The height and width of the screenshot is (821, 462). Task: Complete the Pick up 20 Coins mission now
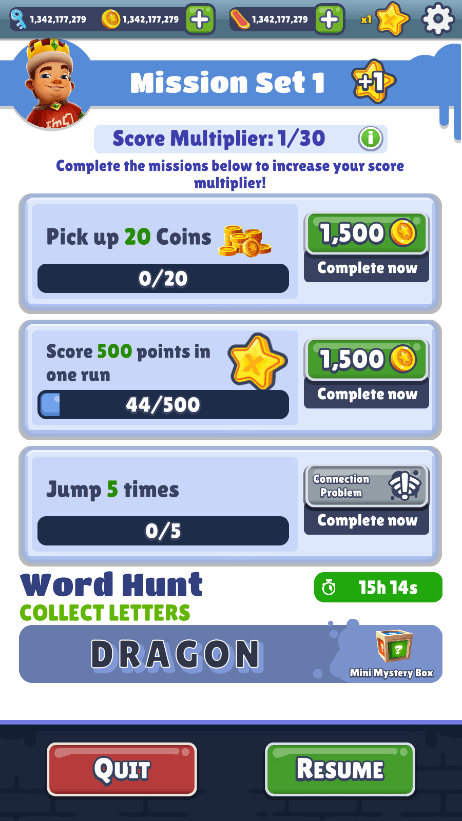point(366,247)
